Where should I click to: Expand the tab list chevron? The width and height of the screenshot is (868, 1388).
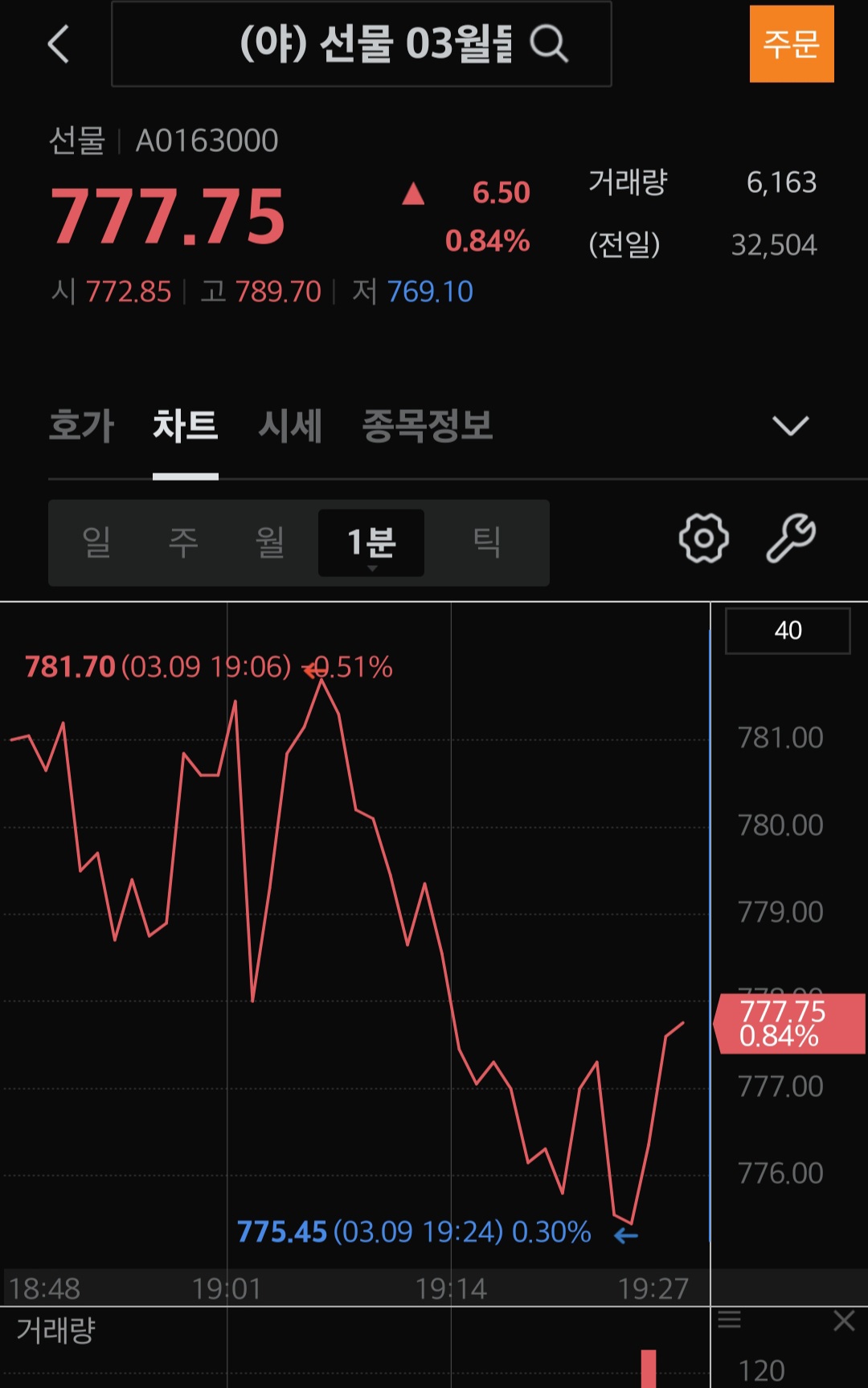(790, 425)
